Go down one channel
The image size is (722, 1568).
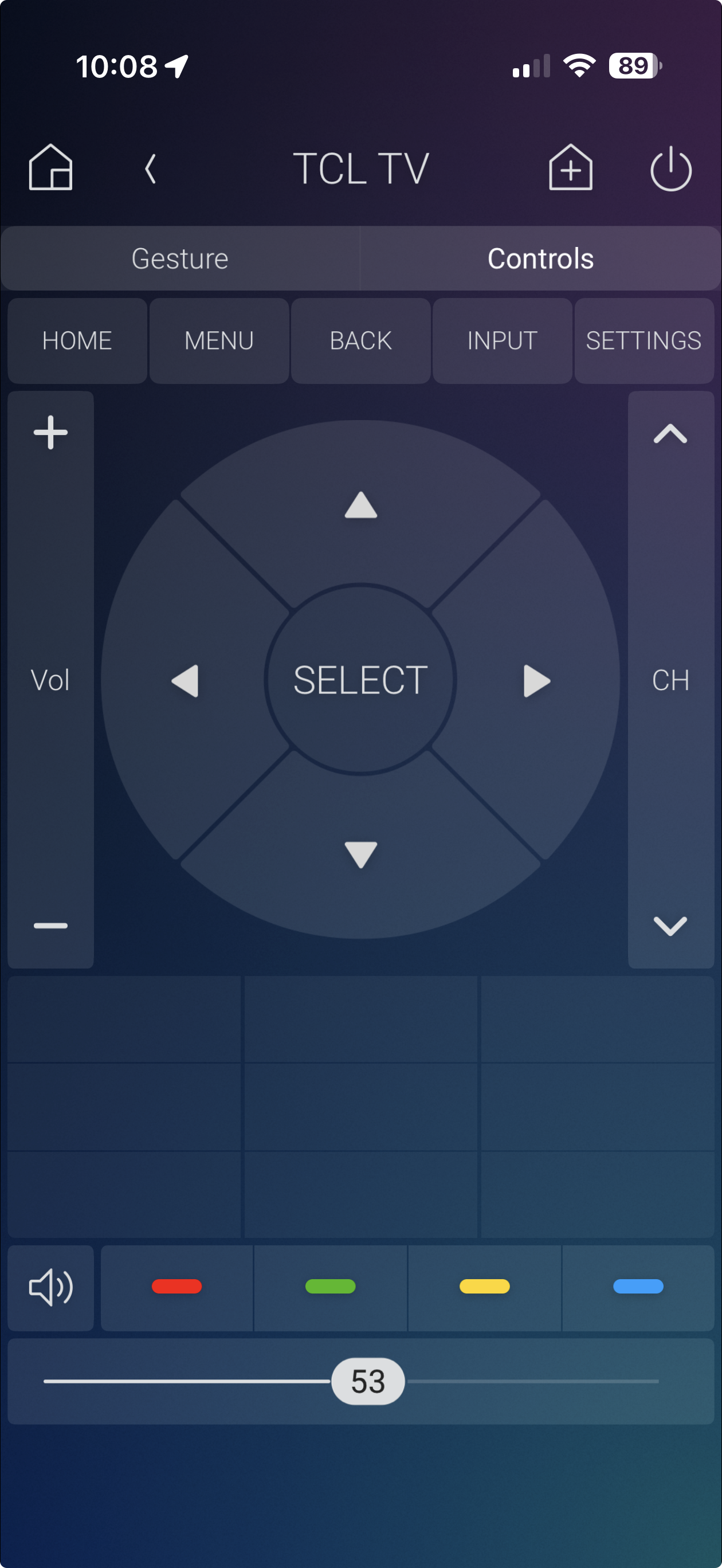pyautogui.click(x=670, y=926)
